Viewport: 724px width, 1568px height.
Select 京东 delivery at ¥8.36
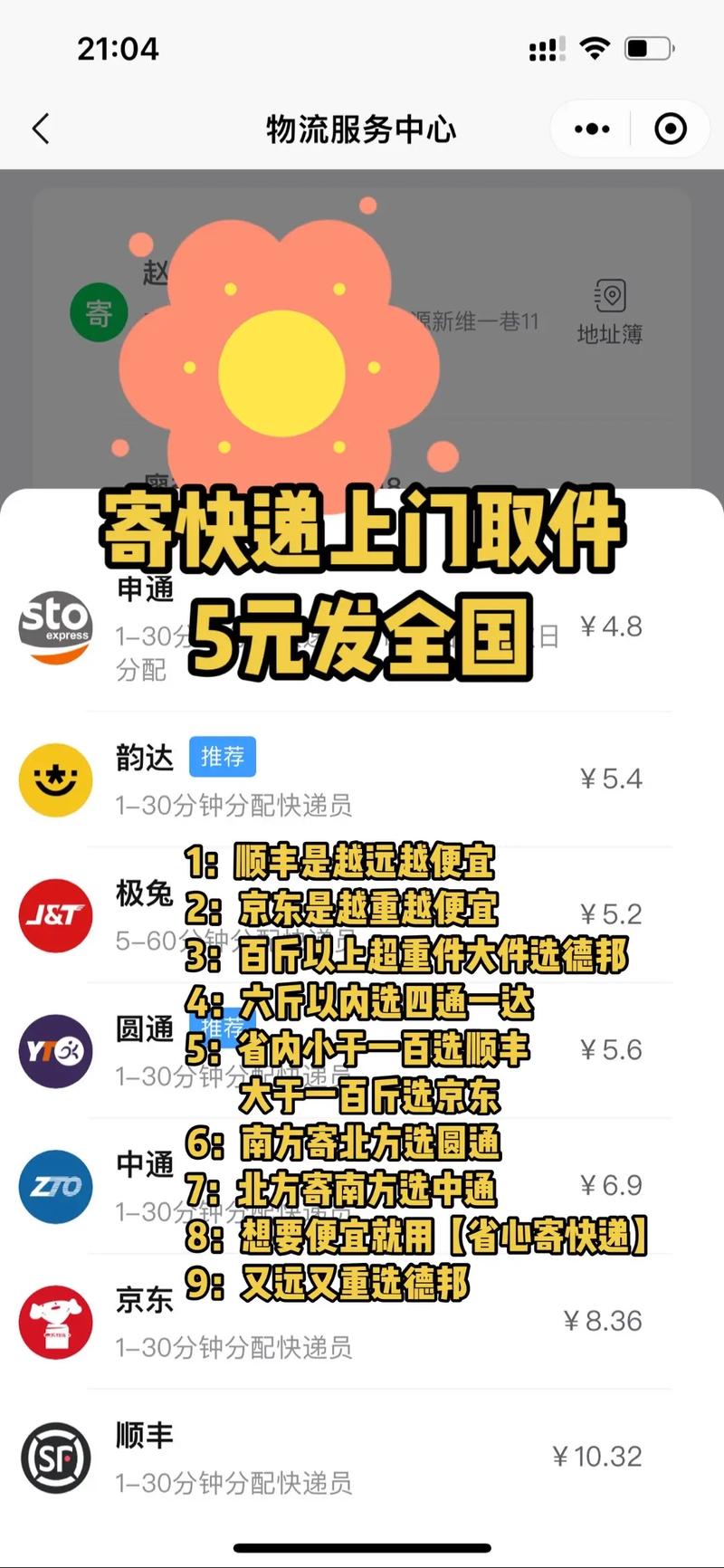[x=362, y=1322]
